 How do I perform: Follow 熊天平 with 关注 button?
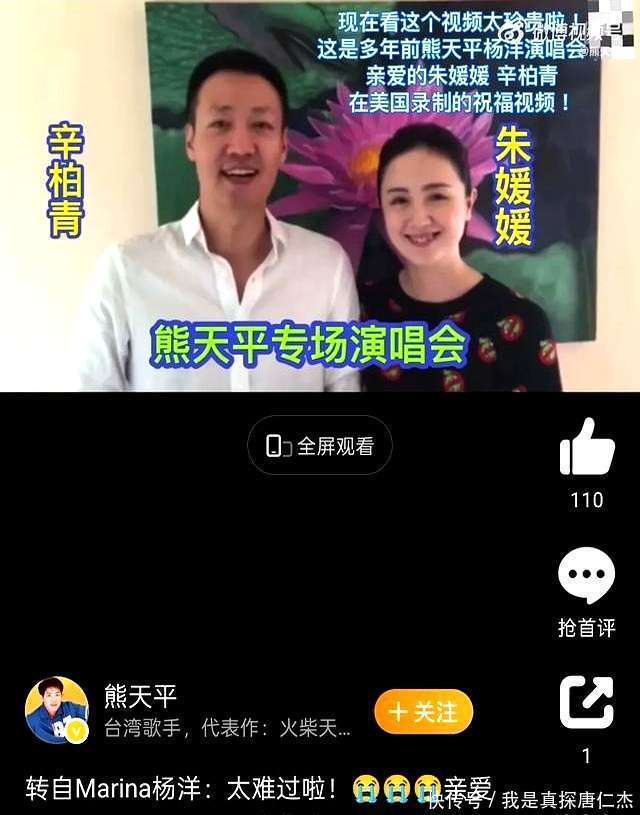[x=423, y=712]
